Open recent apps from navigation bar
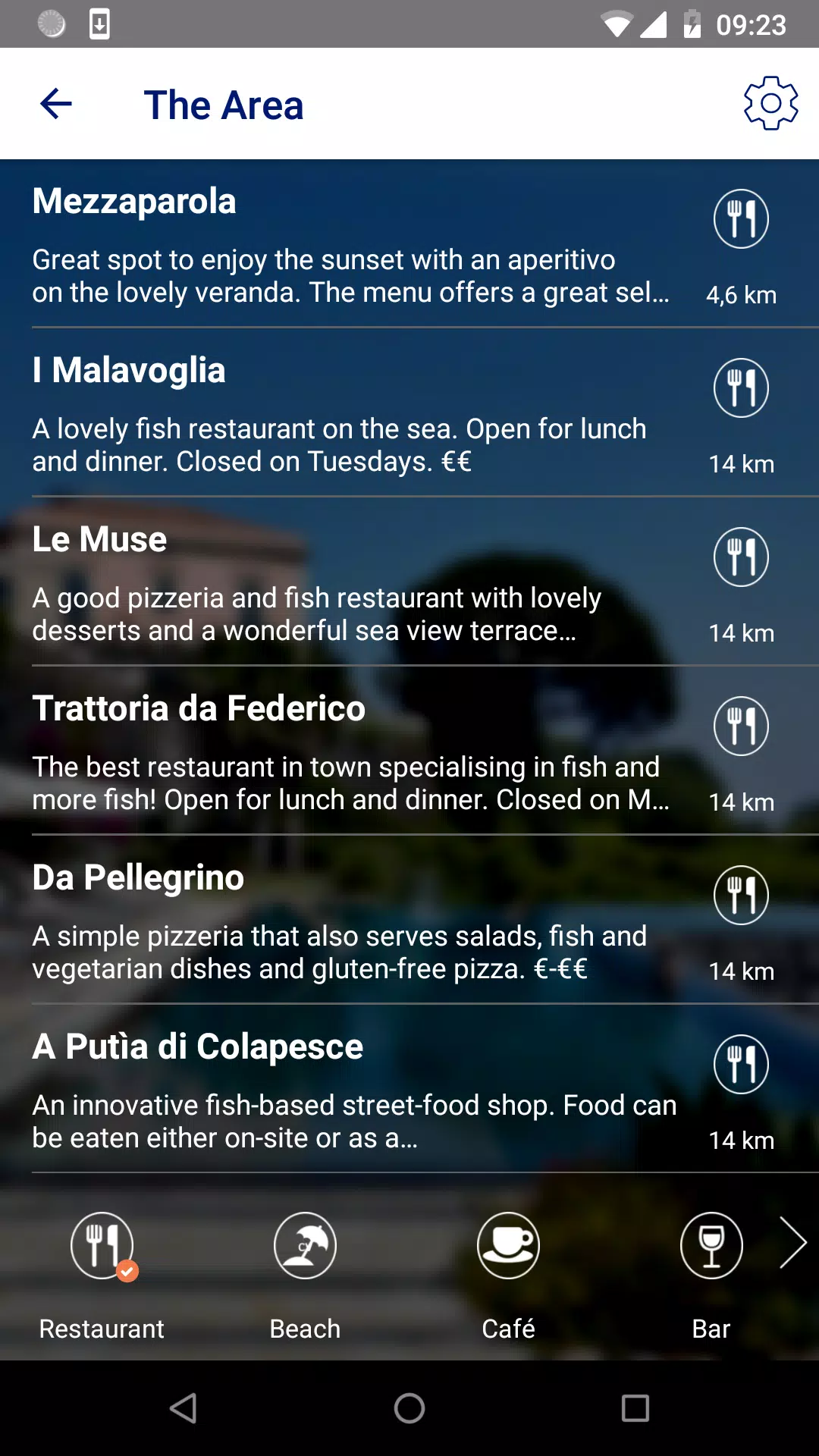Viewport: 819px width, 1456px height. (635, 1408)
